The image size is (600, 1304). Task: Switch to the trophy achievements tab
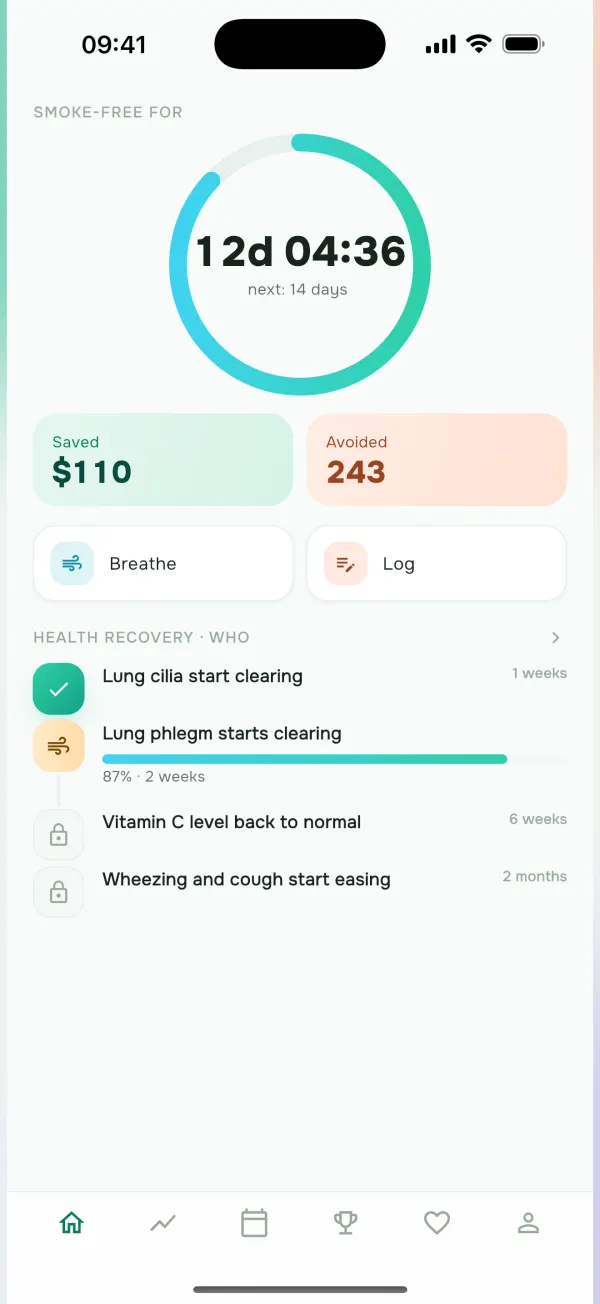(346, 1222)
